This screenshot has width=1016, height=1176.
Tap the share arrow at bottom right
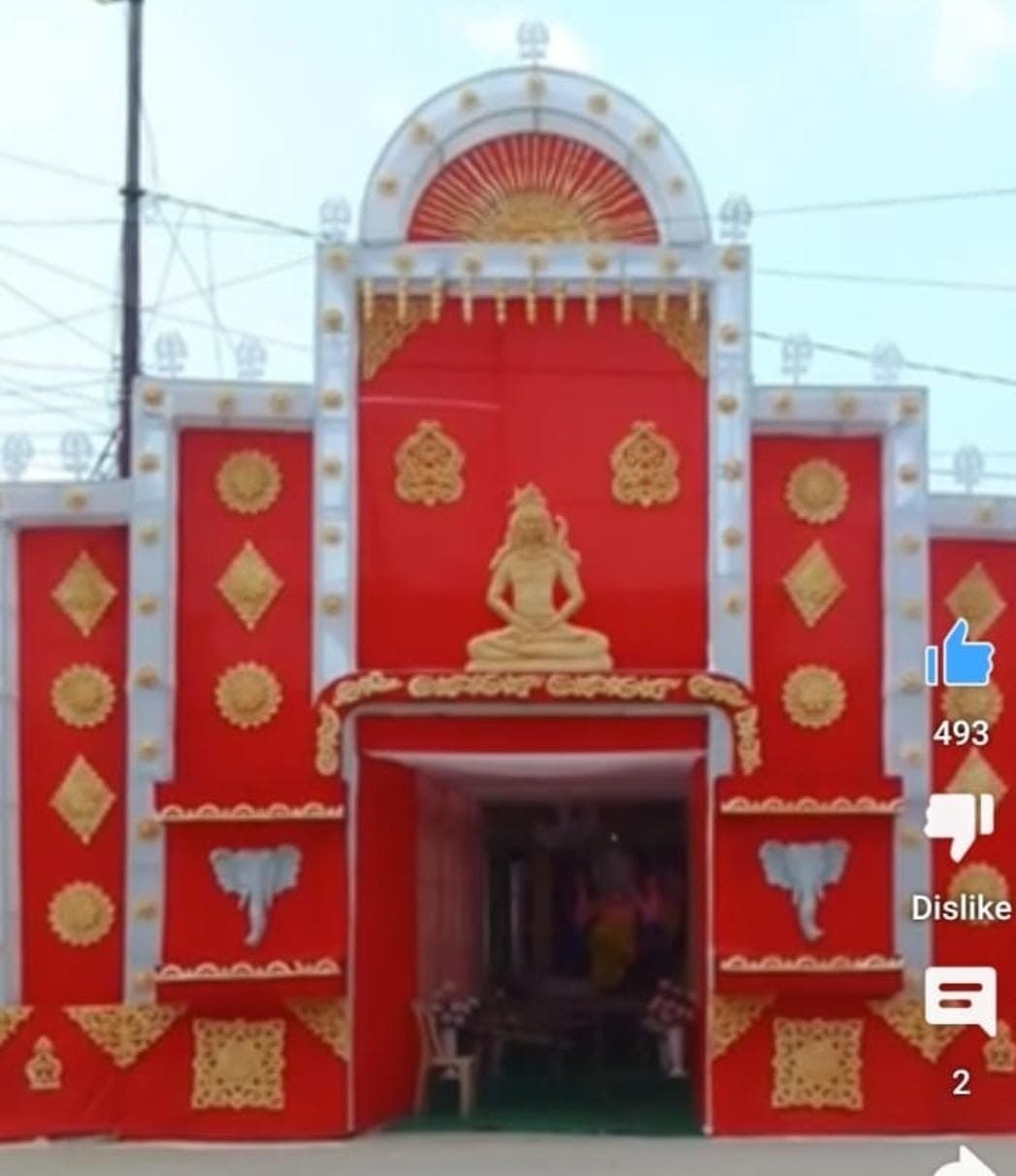pyautogui.click(x=965, y=1160)
